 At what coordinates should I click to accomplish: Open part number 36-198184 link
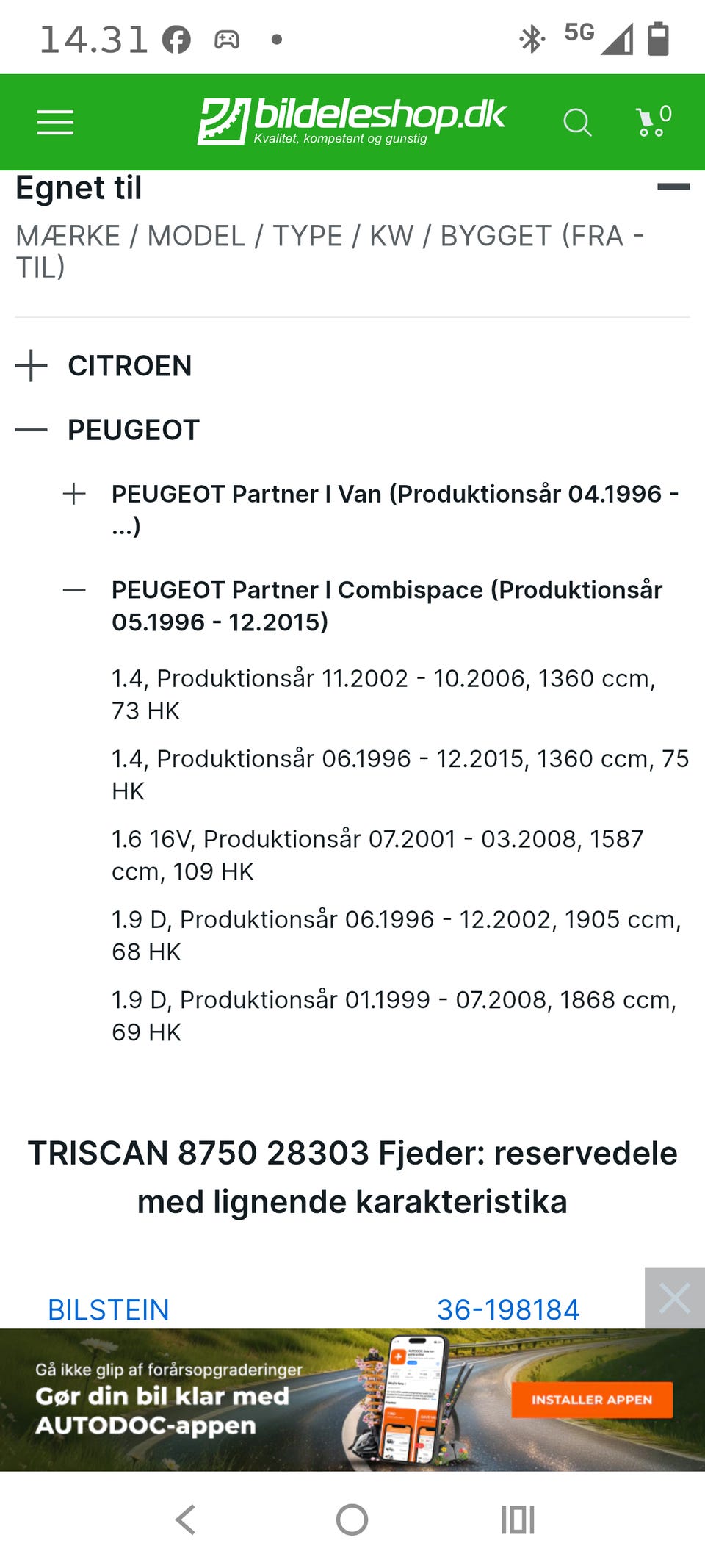pyautogui.click(x=508, y=1309)
